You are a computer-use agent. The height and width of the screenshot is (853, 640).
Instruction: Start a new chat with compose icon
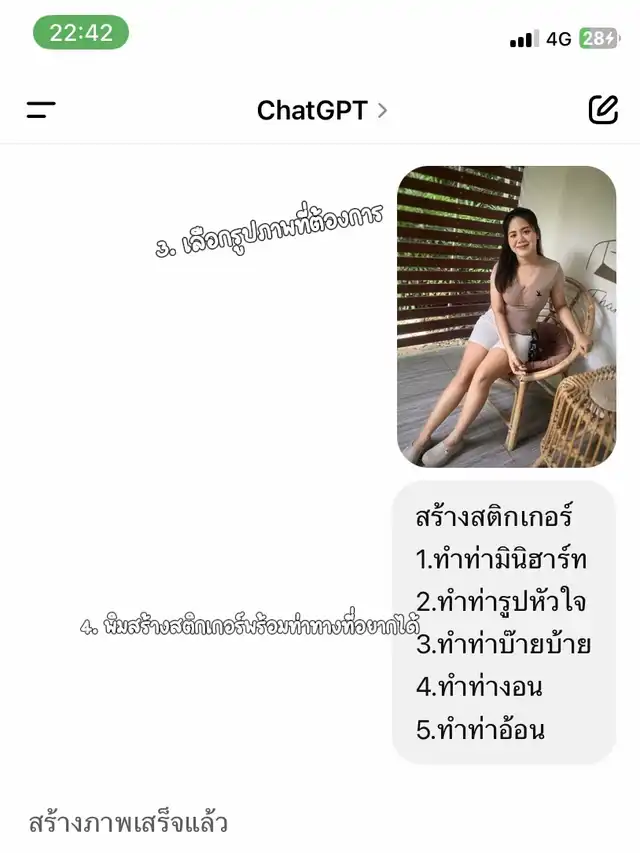(x=603, y=110)
